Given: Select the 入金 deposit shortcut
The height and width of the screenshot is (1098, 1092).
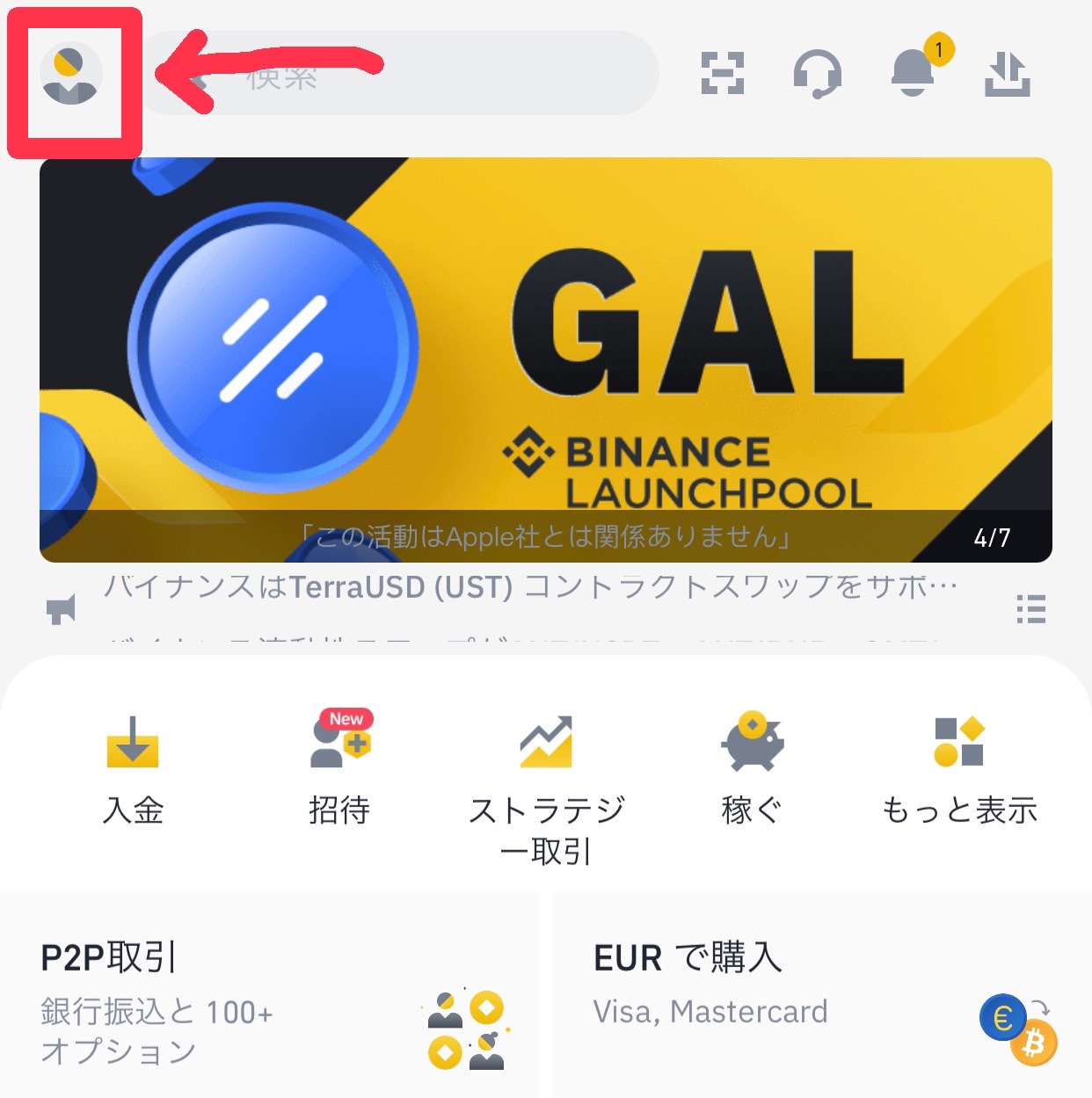Looking at the screenshot, I should (133, 769).
